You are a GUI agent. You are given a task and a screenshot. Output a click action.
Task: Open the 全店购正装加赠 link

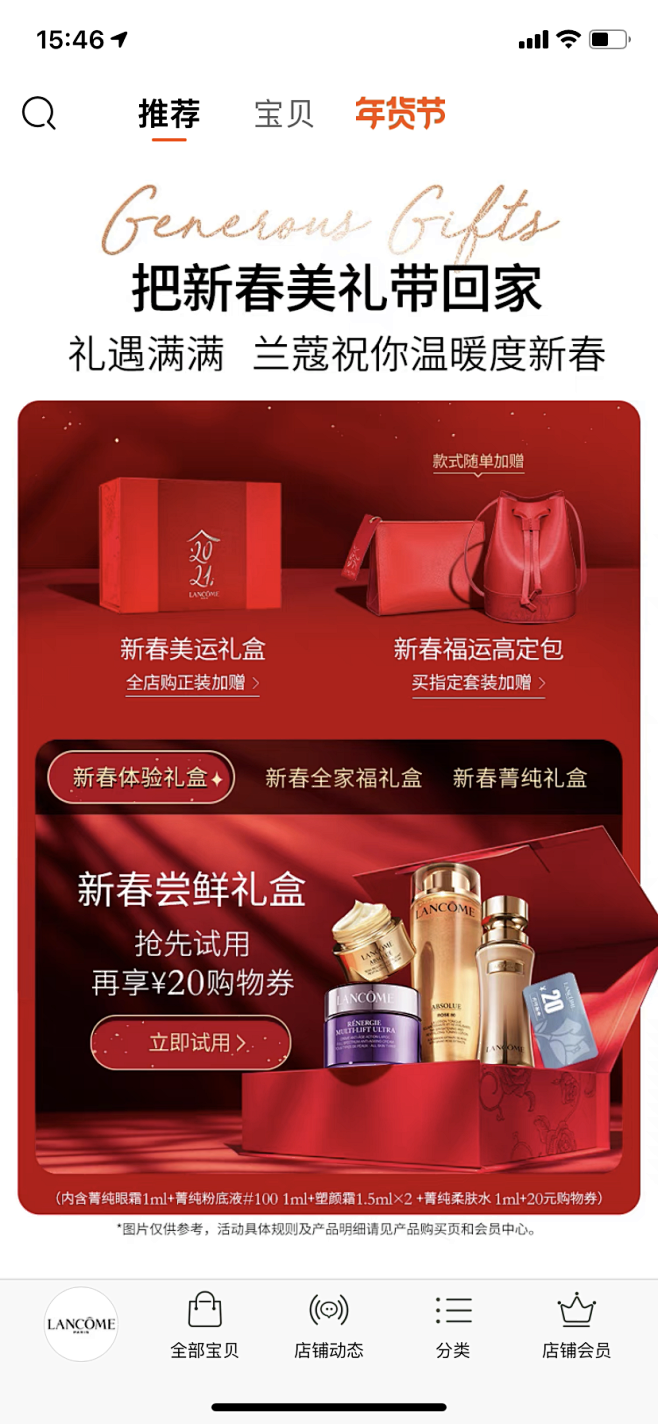click(x=193, y=683)
